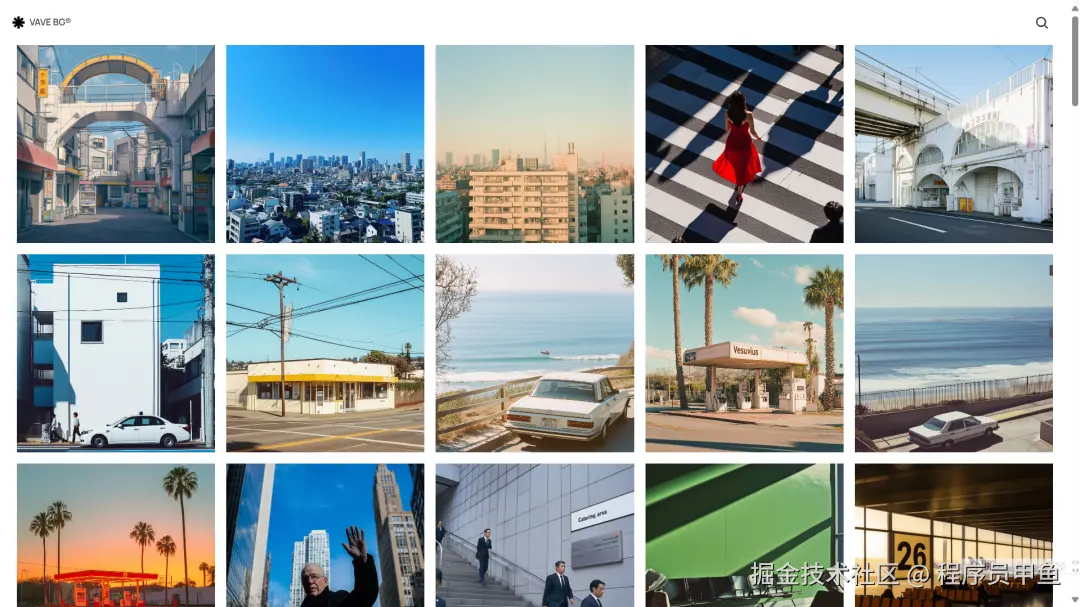Open the man waving among skyscrapers photo
Viewport: 1080px width, 607px height.
coord(325,535)
